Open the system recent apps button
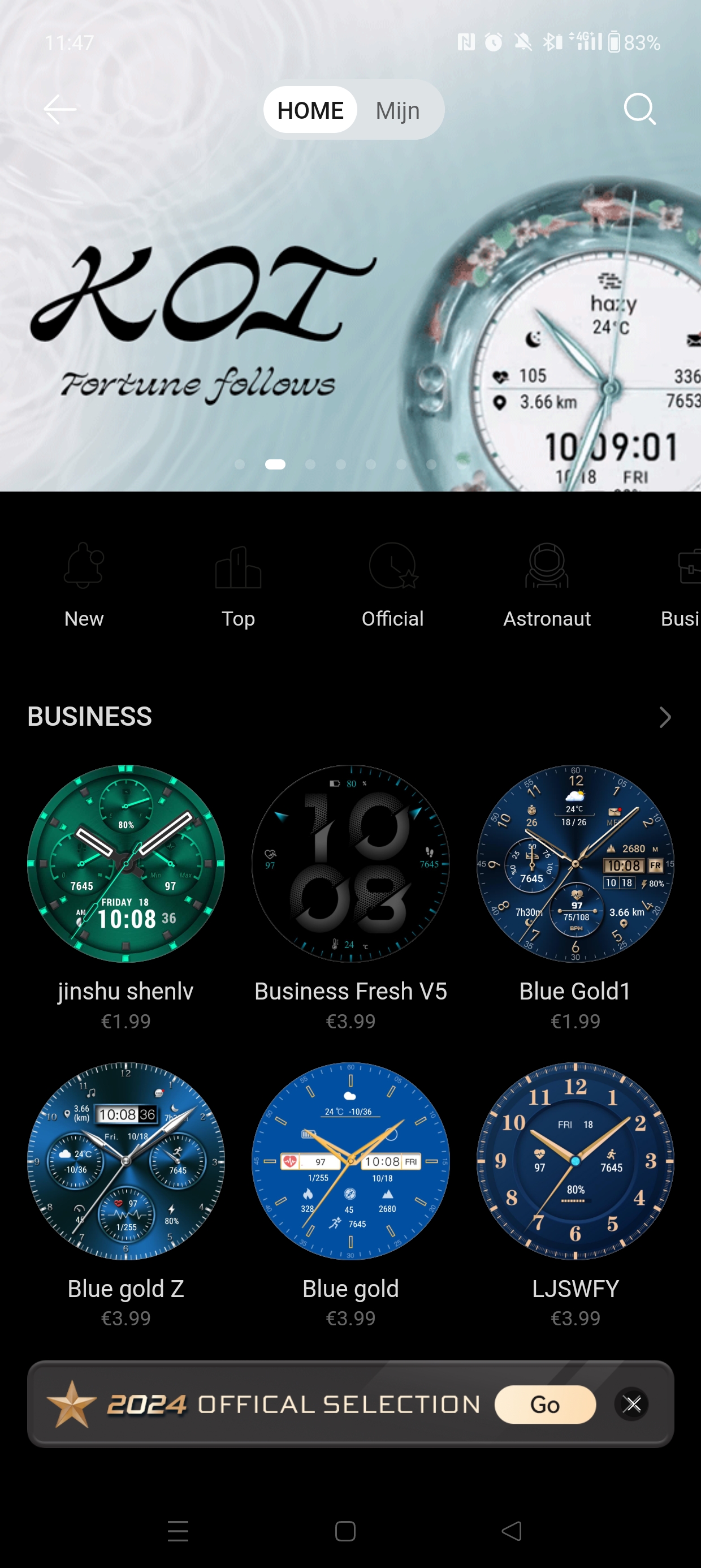 click(x=178, y=1531)
